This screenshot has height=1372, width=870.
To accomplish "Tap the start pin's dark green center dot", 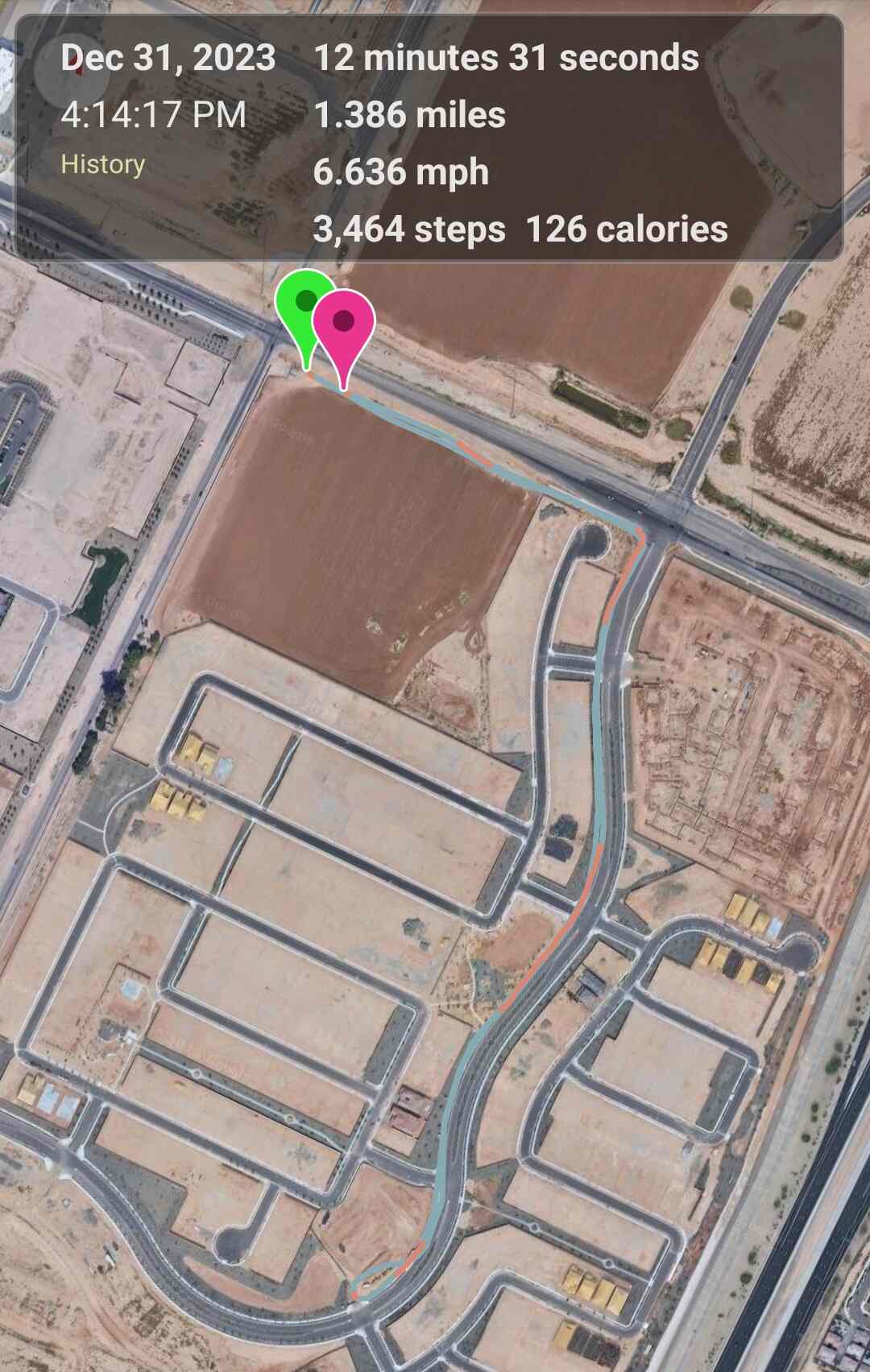I will tap(304, 302).
